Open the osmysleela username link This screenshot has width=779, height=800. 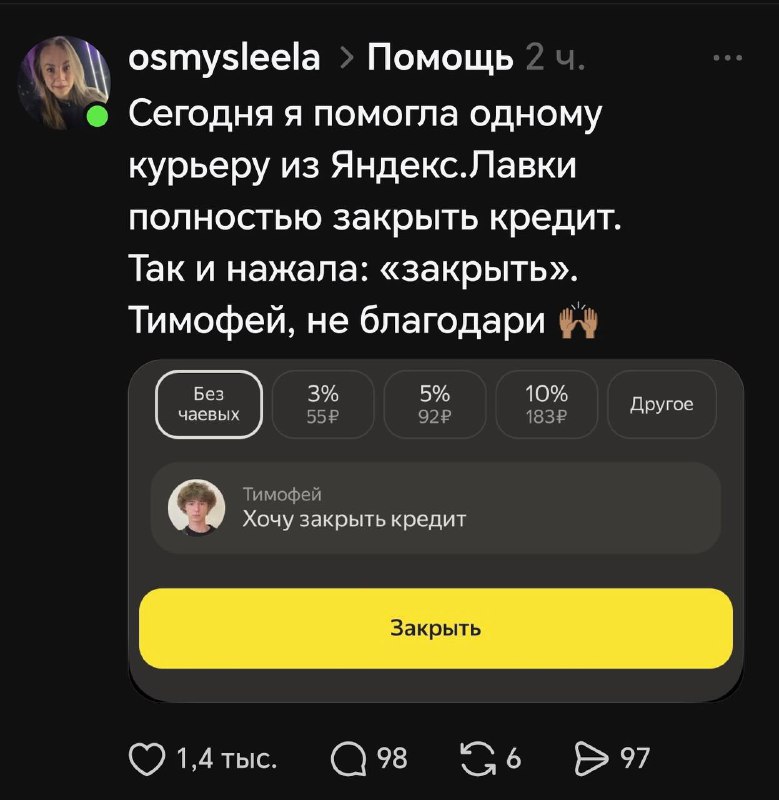pos(224,60)
